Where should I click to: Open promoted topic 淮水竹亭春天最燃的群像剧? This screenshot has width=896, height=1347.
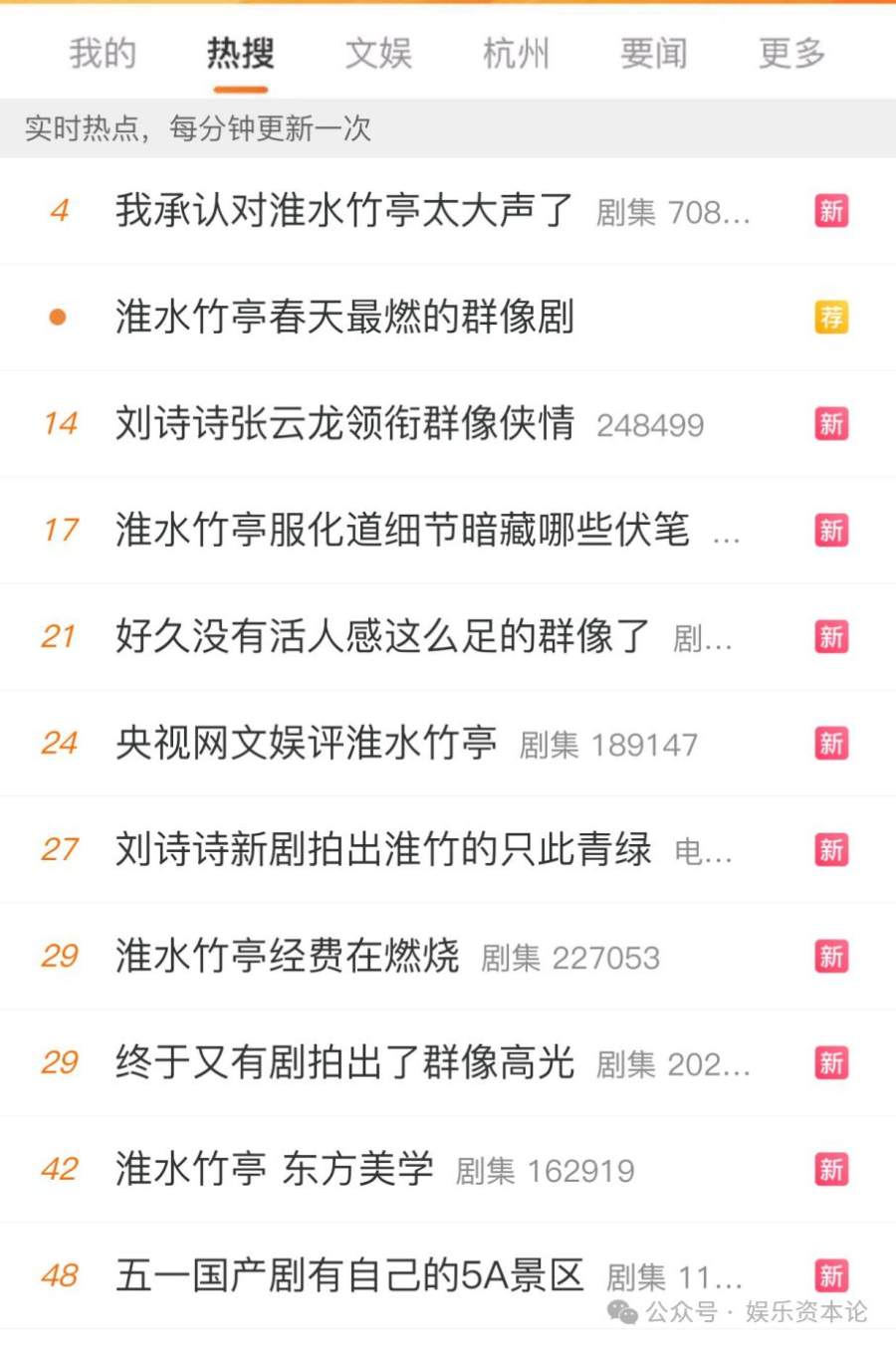(x=344, y=317)
